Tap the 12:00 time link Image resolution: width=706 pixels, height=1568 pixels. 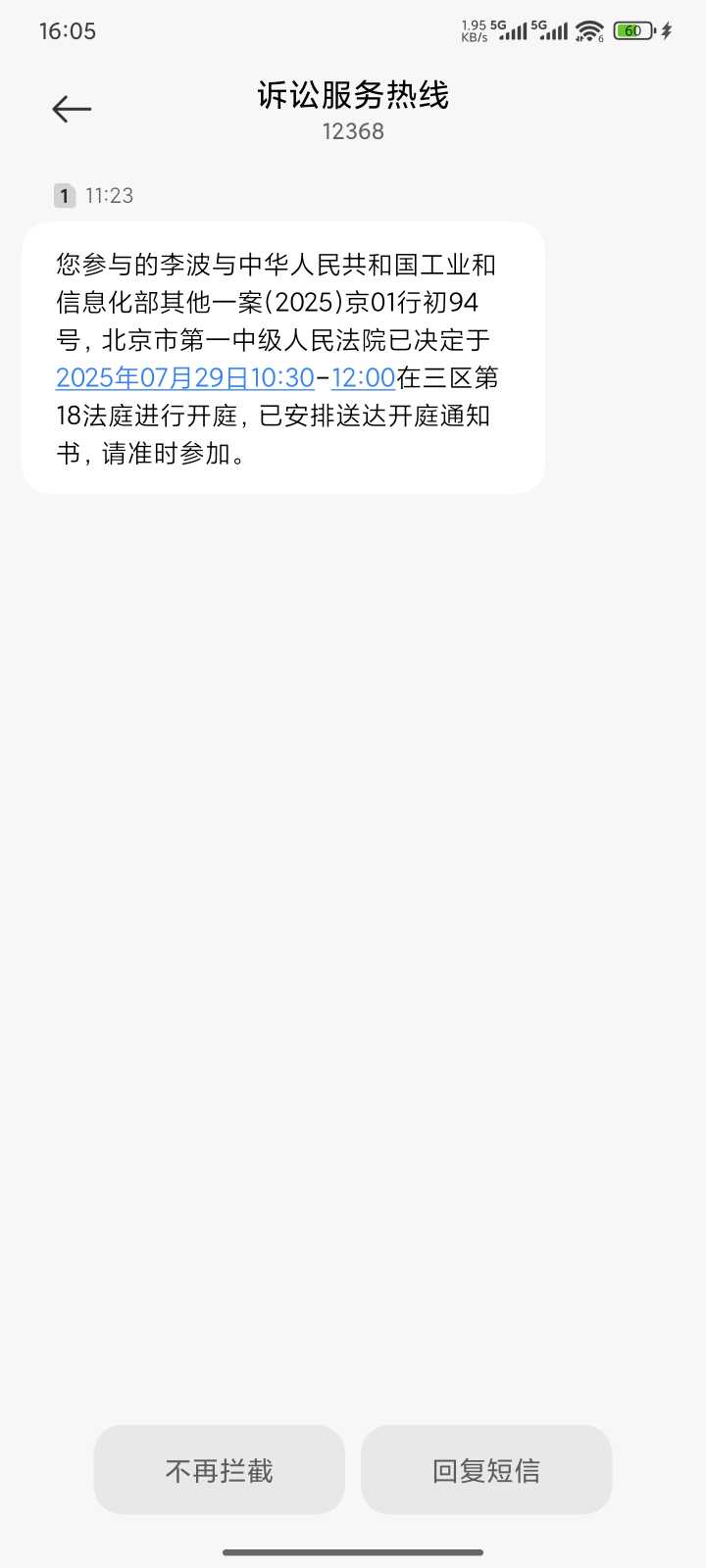363,378
